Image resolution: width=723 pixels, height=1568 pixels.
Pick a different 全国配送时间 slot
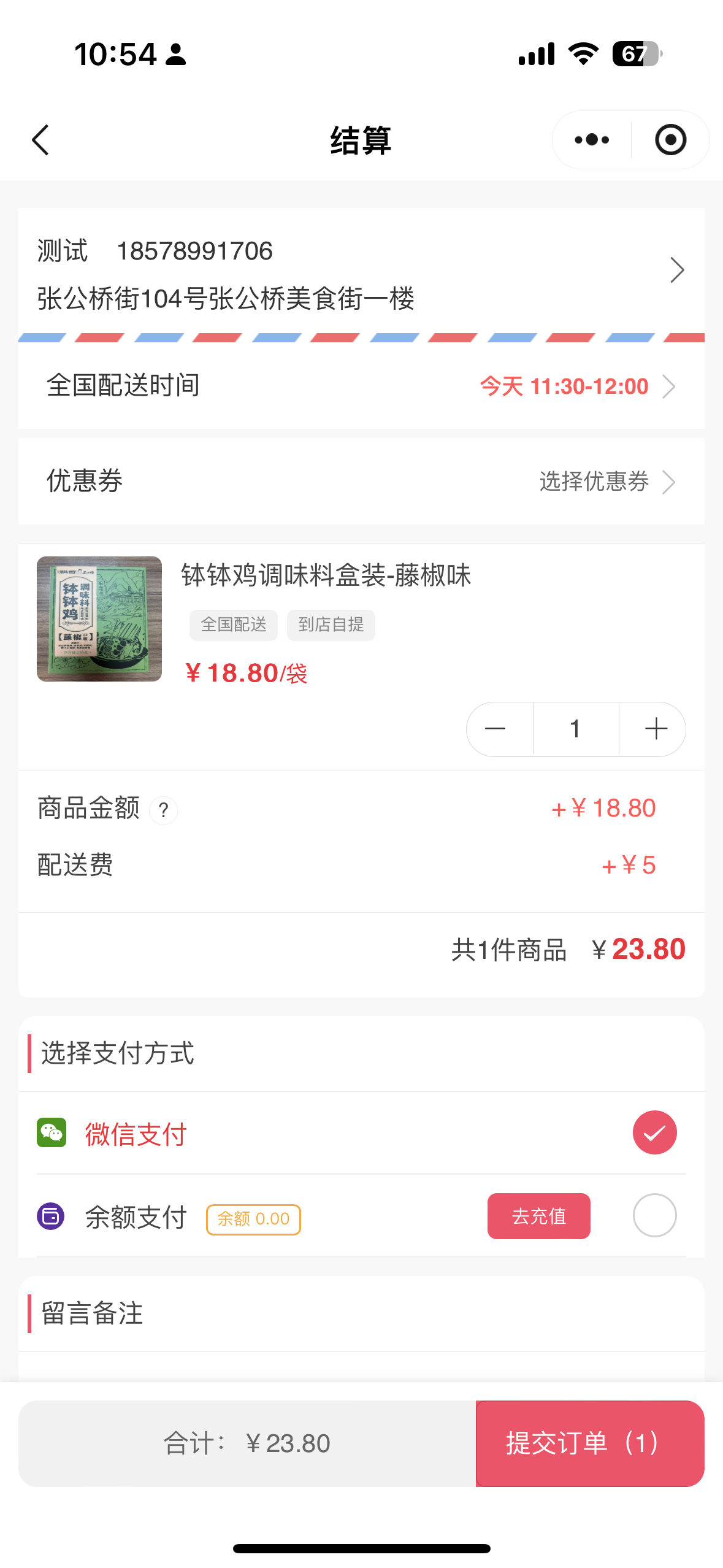point(576,386)
